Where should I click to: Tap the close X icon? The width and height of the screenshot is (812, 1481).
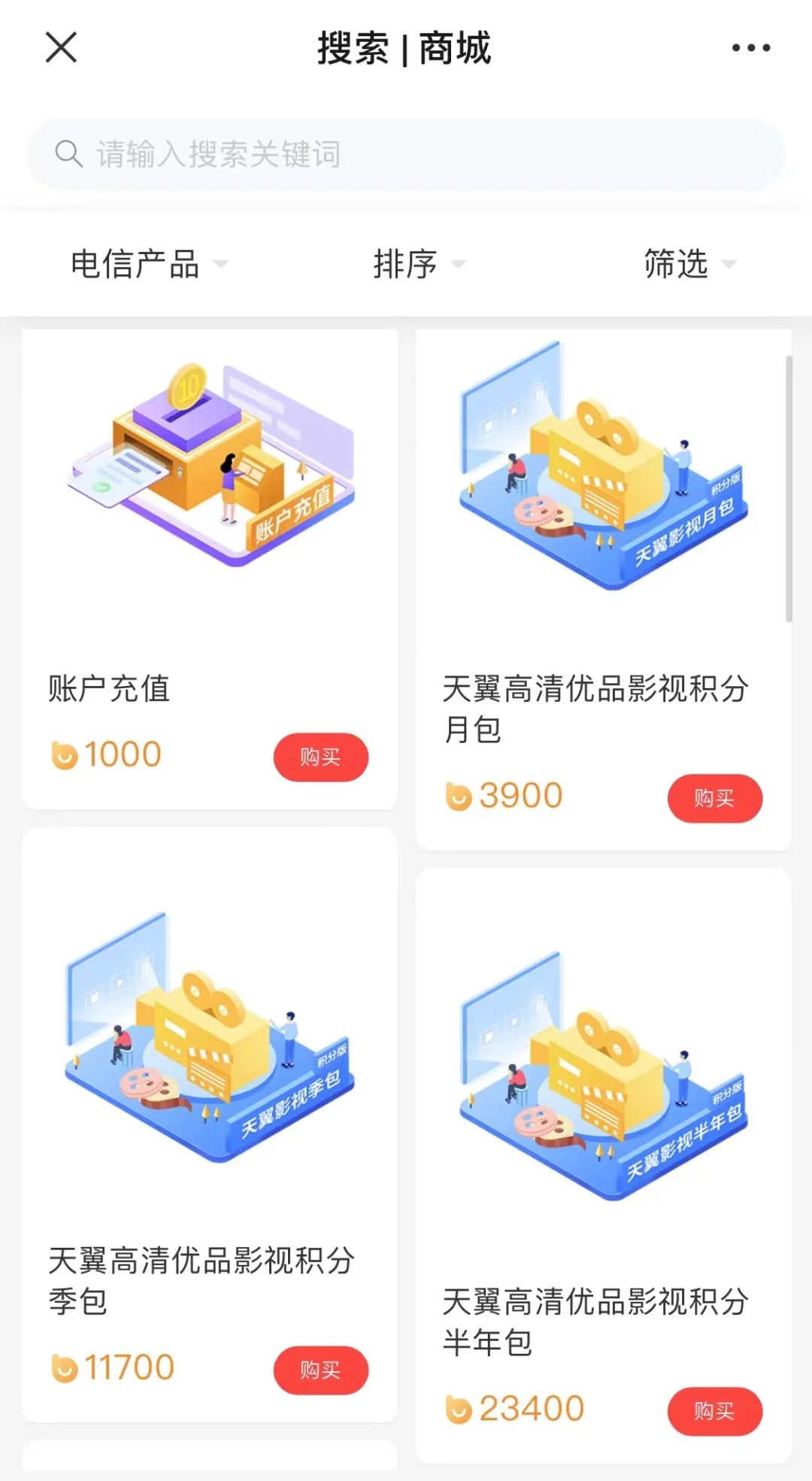(60, 47)
